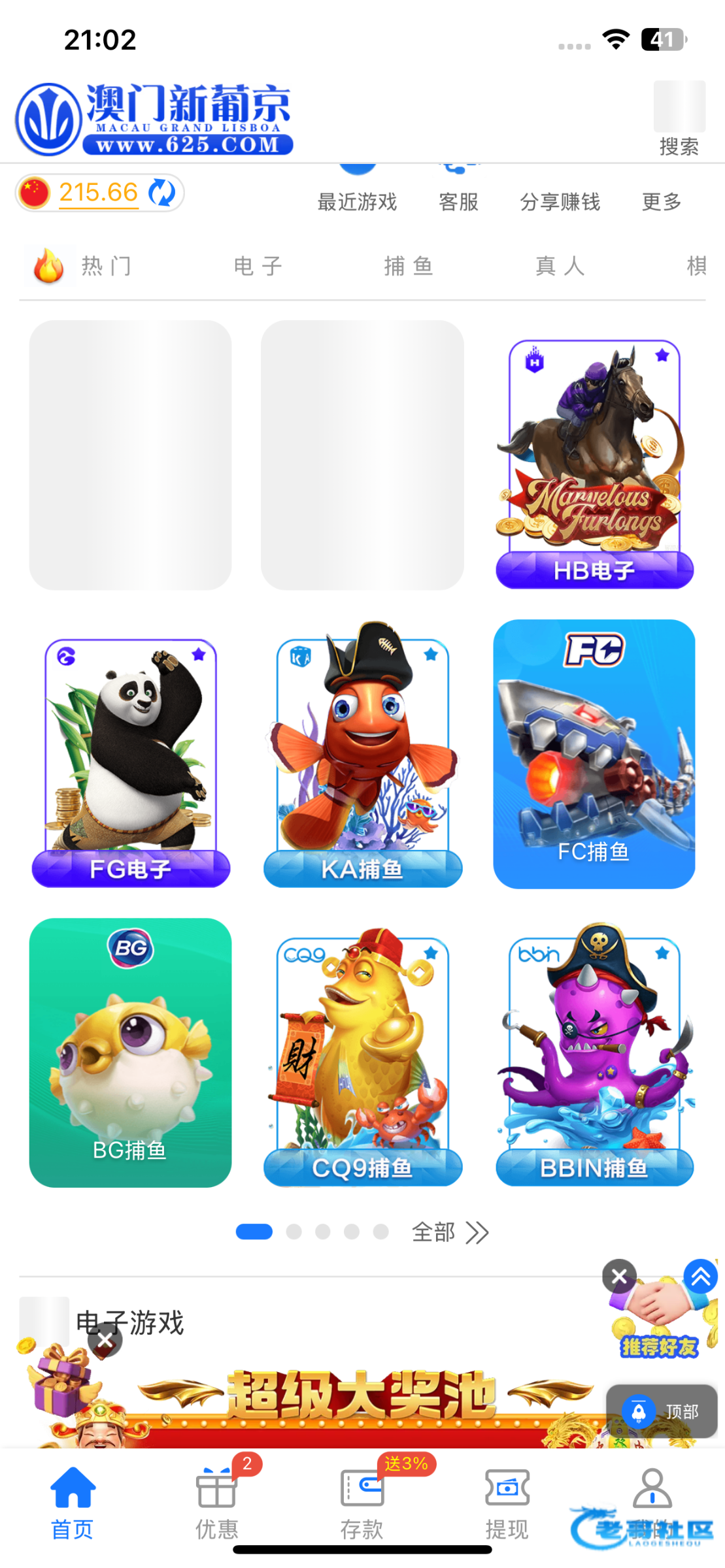Open the FC捕鱼 game card
This screenshot has width=725, height=1568.
[594, 755]
